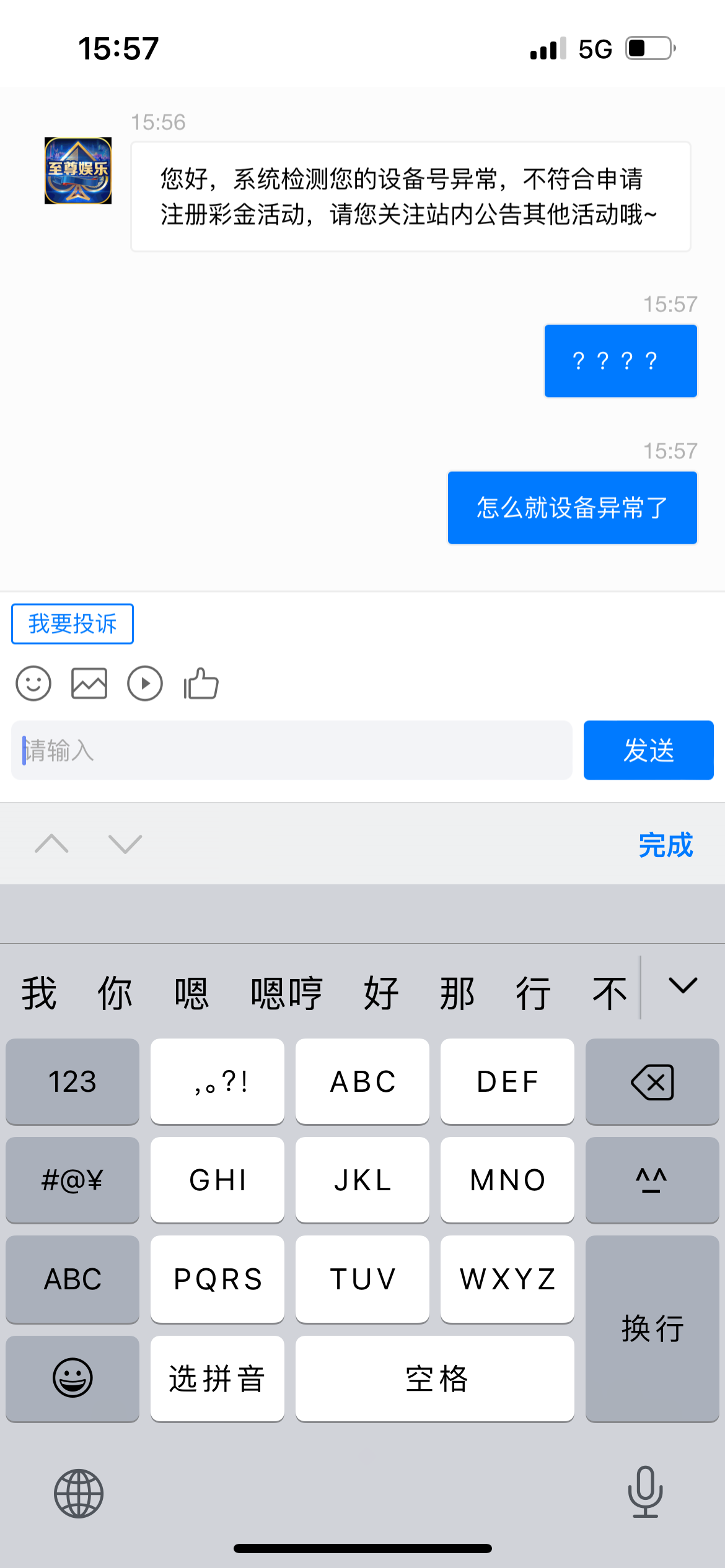This screenshot has width=725, height=1568.
Task: Open the #@¥ symbols keyboard
Action: 72,1180
